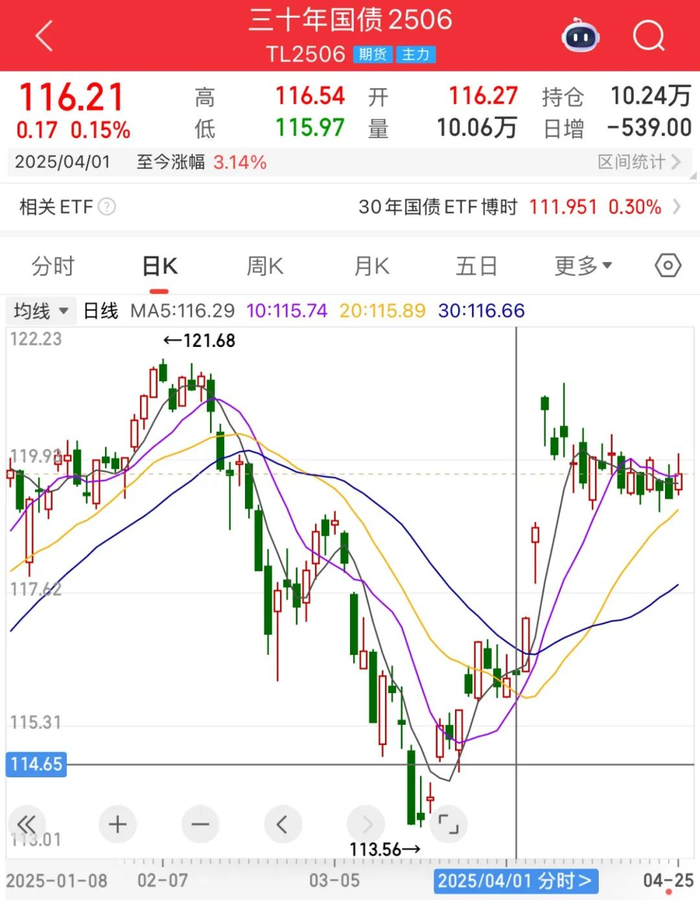This screenshot has height=900, width=700.
Task: Switch to the 周K chart tab
Action: coord(265,266)
